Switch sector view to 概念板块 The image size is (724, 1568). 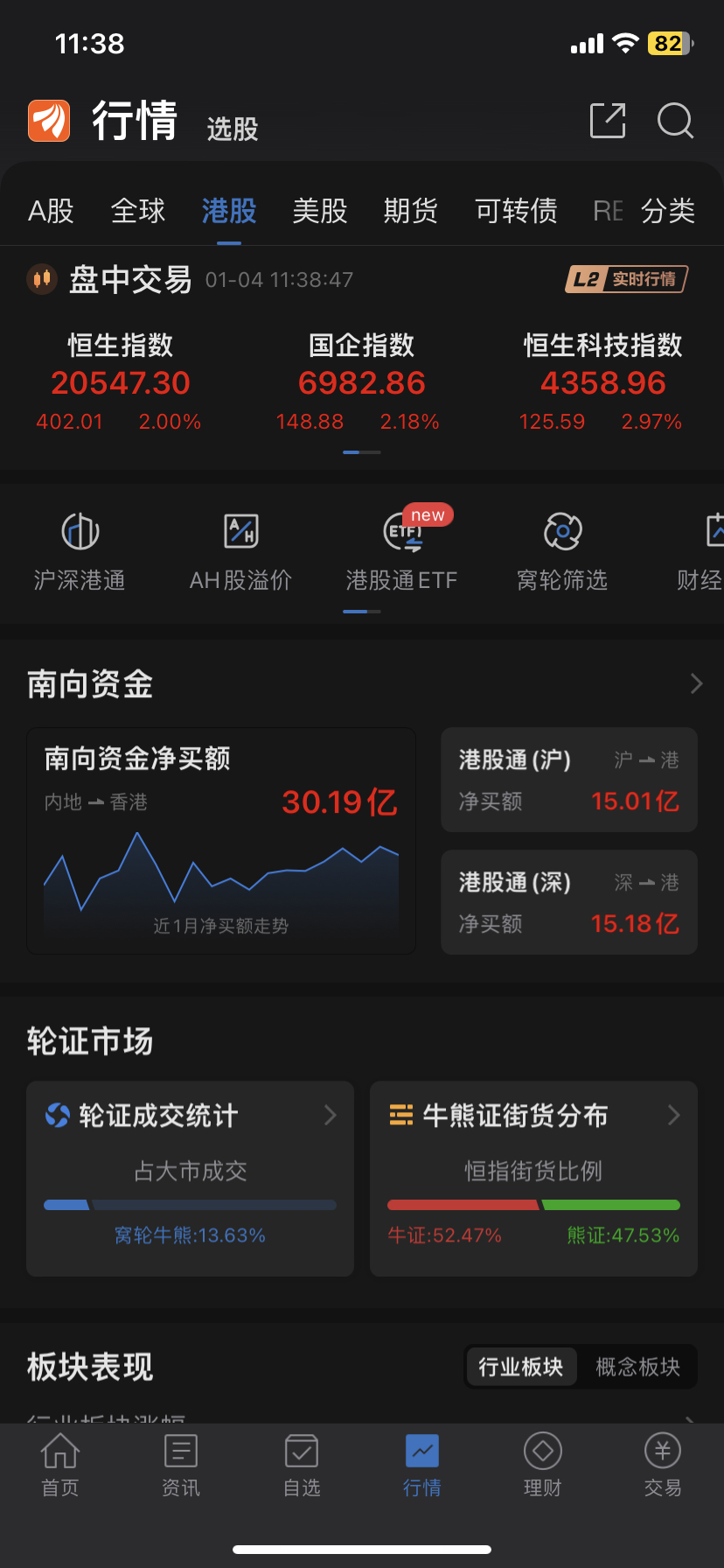pyautogui.click(x=637, y=1366)
